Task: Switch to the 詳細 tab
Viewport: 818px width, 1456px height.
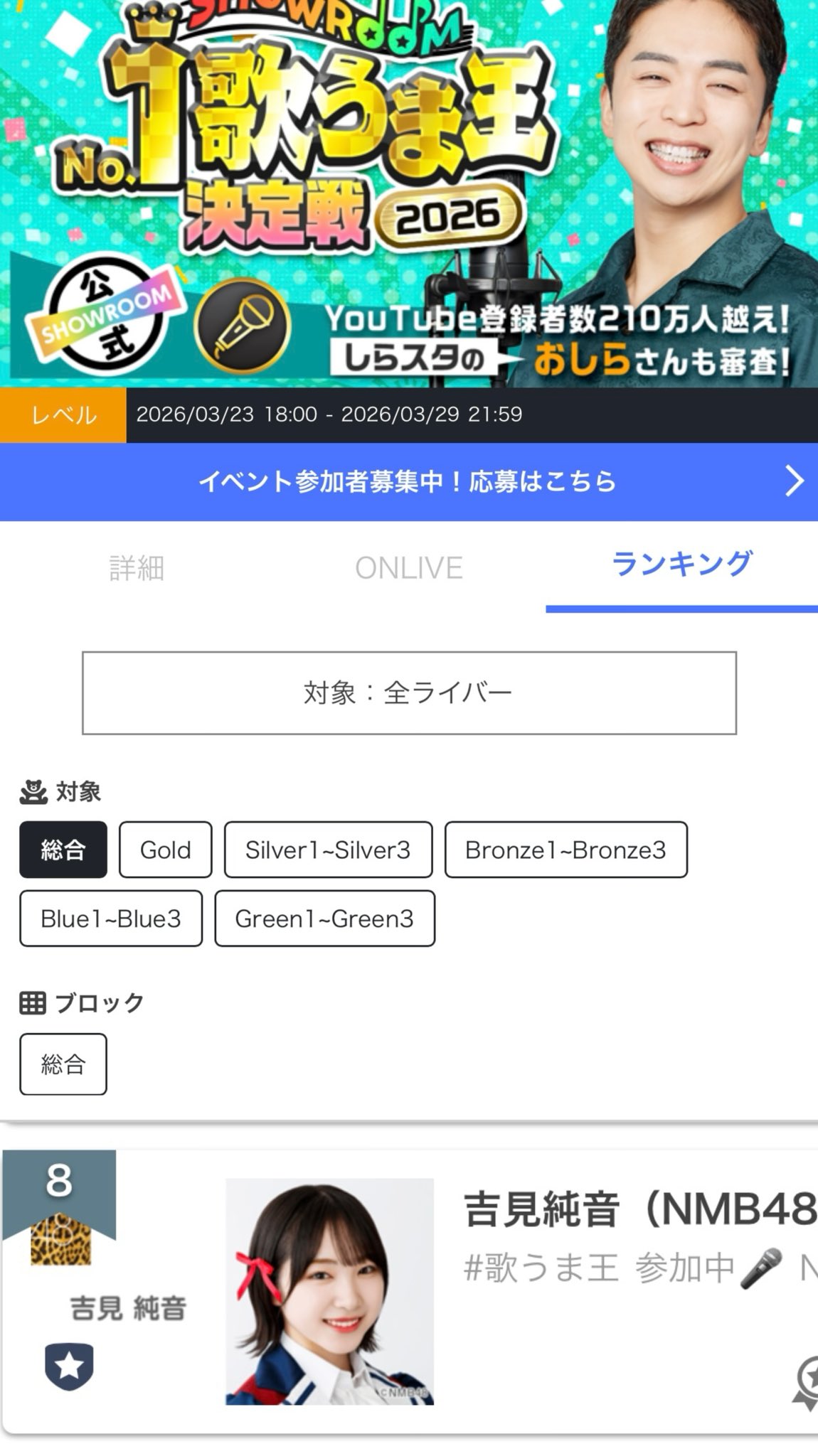Action: point(137,568)
